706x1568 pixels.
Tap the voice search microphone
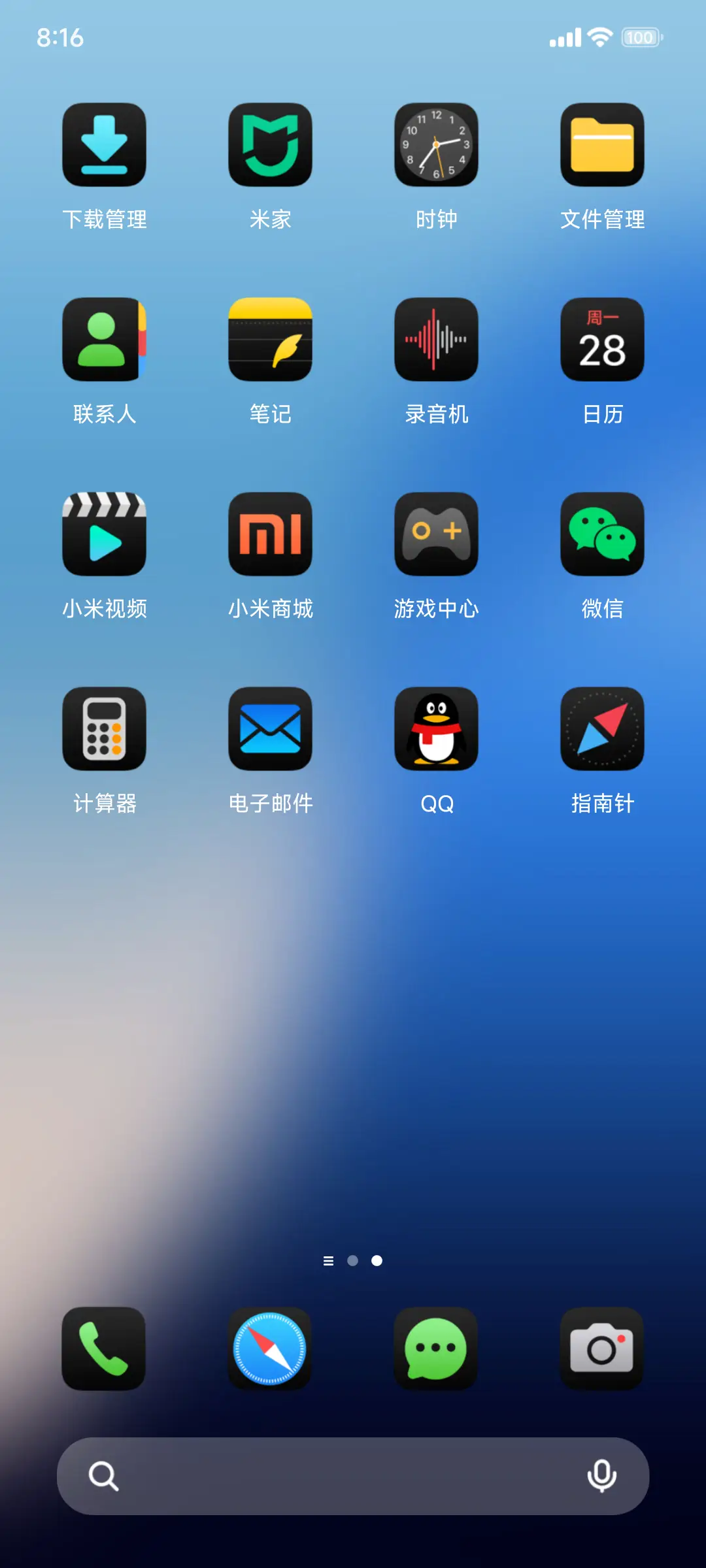[x=602, y=1475]
